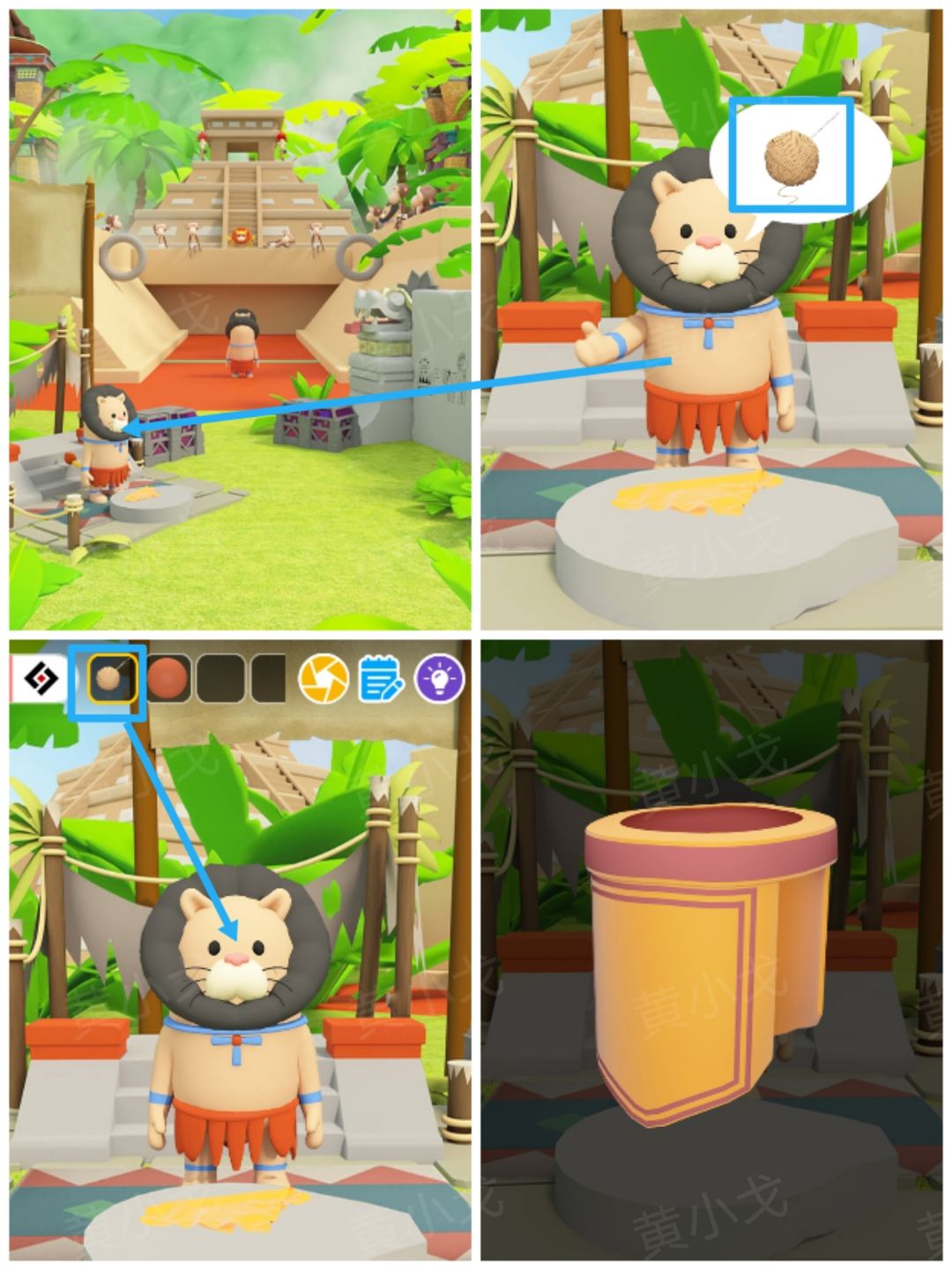The height and width of the screenshot is (1270, 952).
Task: Tap the yarn ball inside the speech bubble
Action: pos(791,156)
